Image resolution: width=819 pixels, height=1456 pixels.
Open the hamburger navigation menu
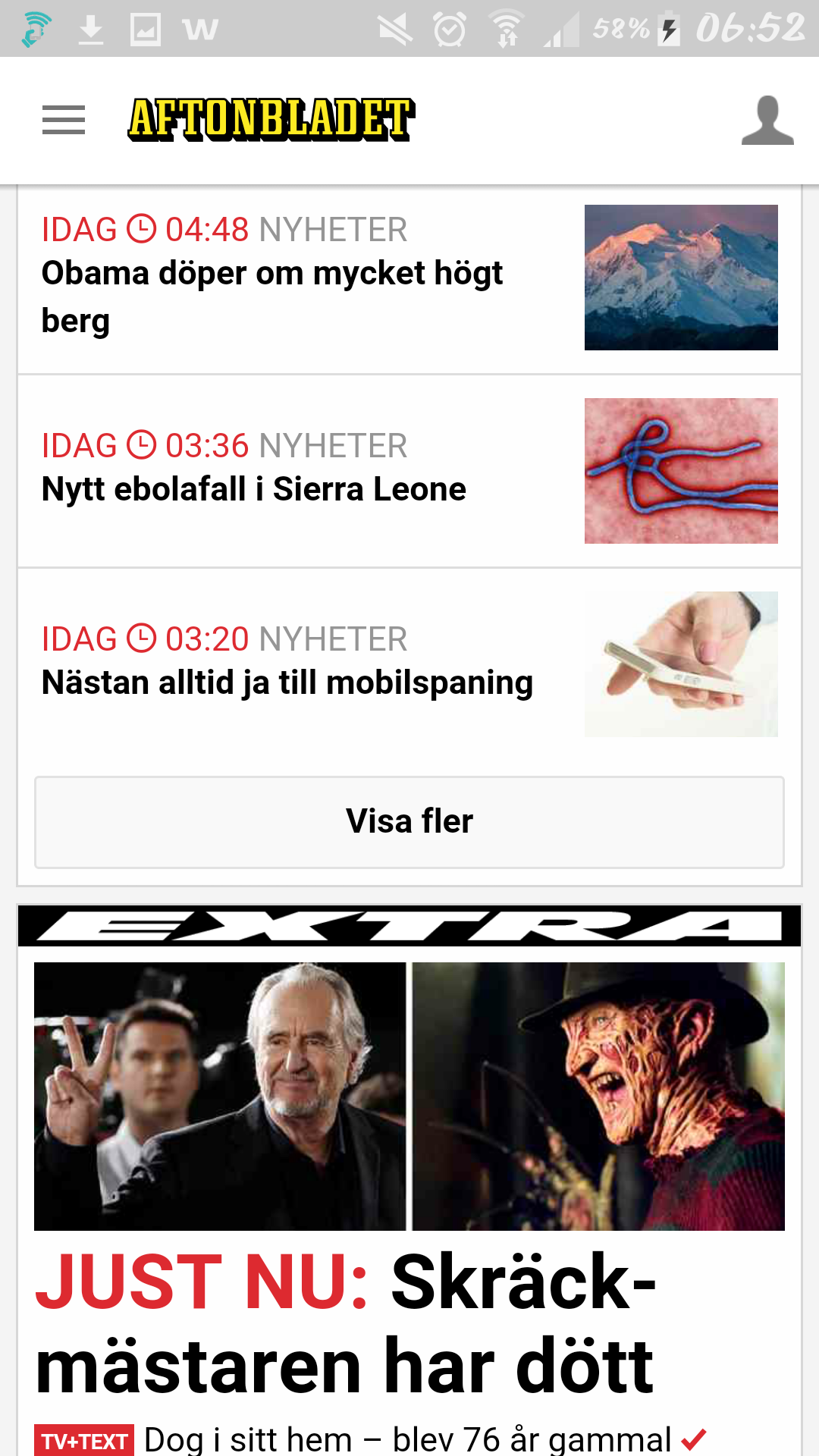64,120
